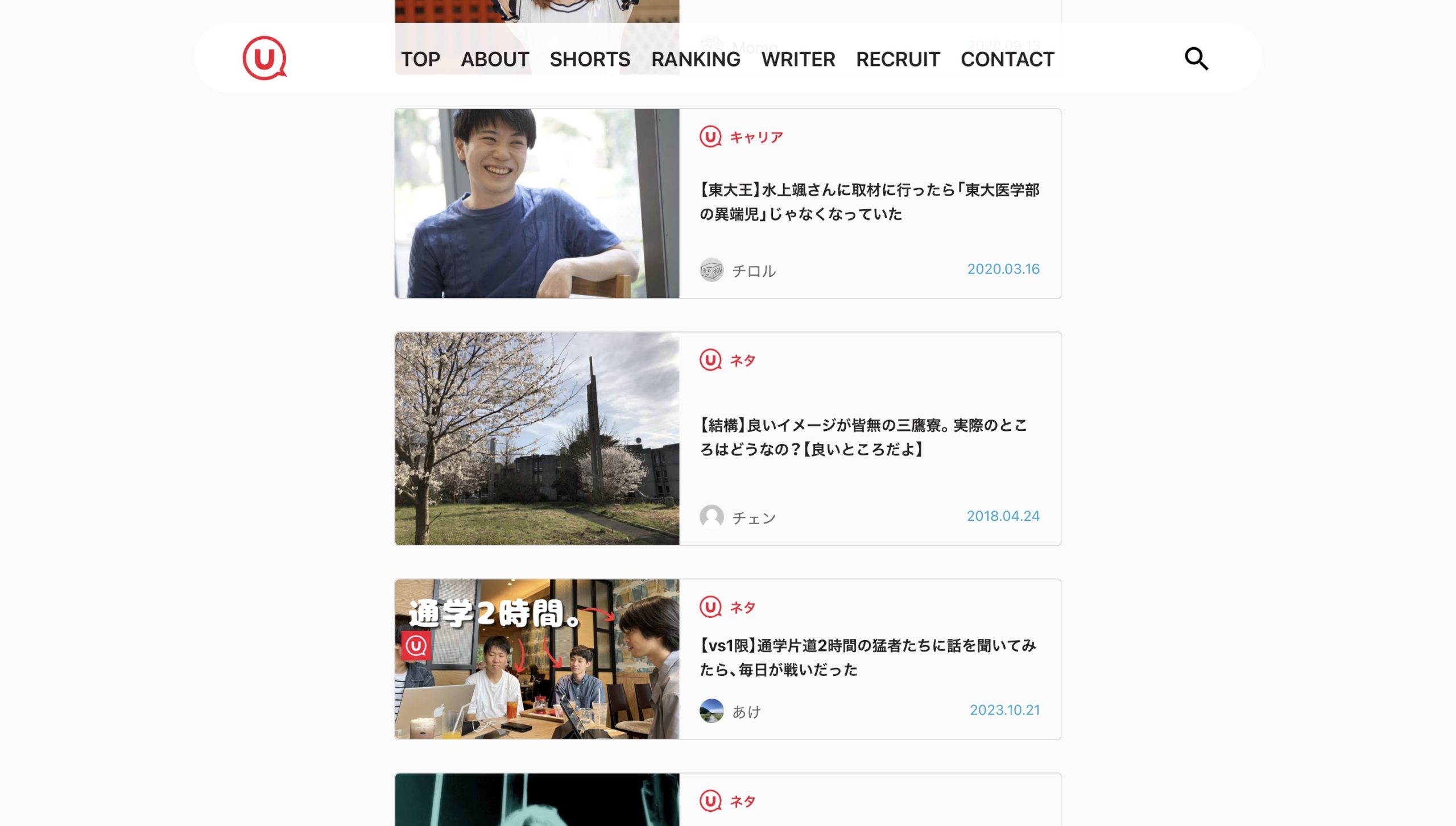Select the キャリア category tag
The height and width of the screenshot is (826, 1456).
756,137
